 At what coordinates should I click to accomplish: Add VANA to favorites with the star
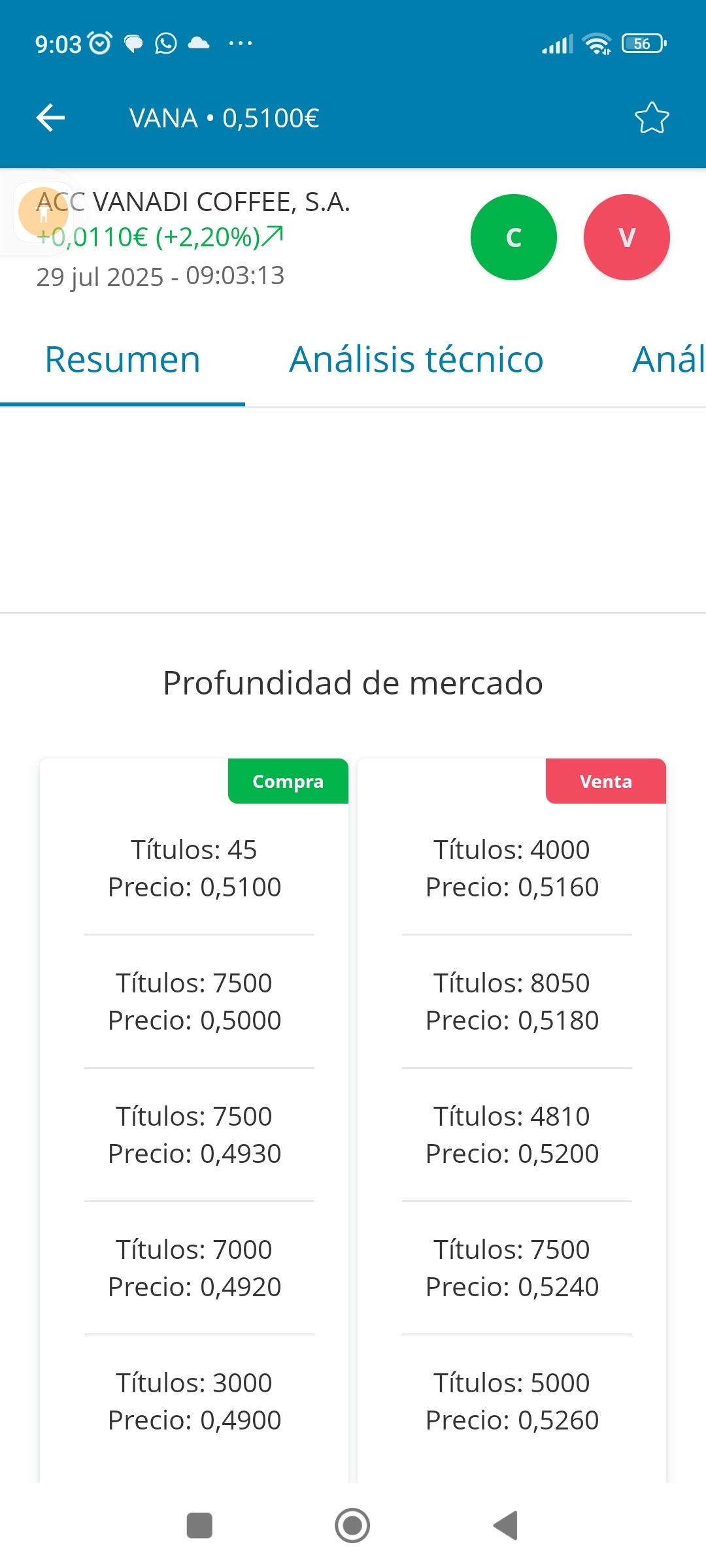(x=652, y=118)
